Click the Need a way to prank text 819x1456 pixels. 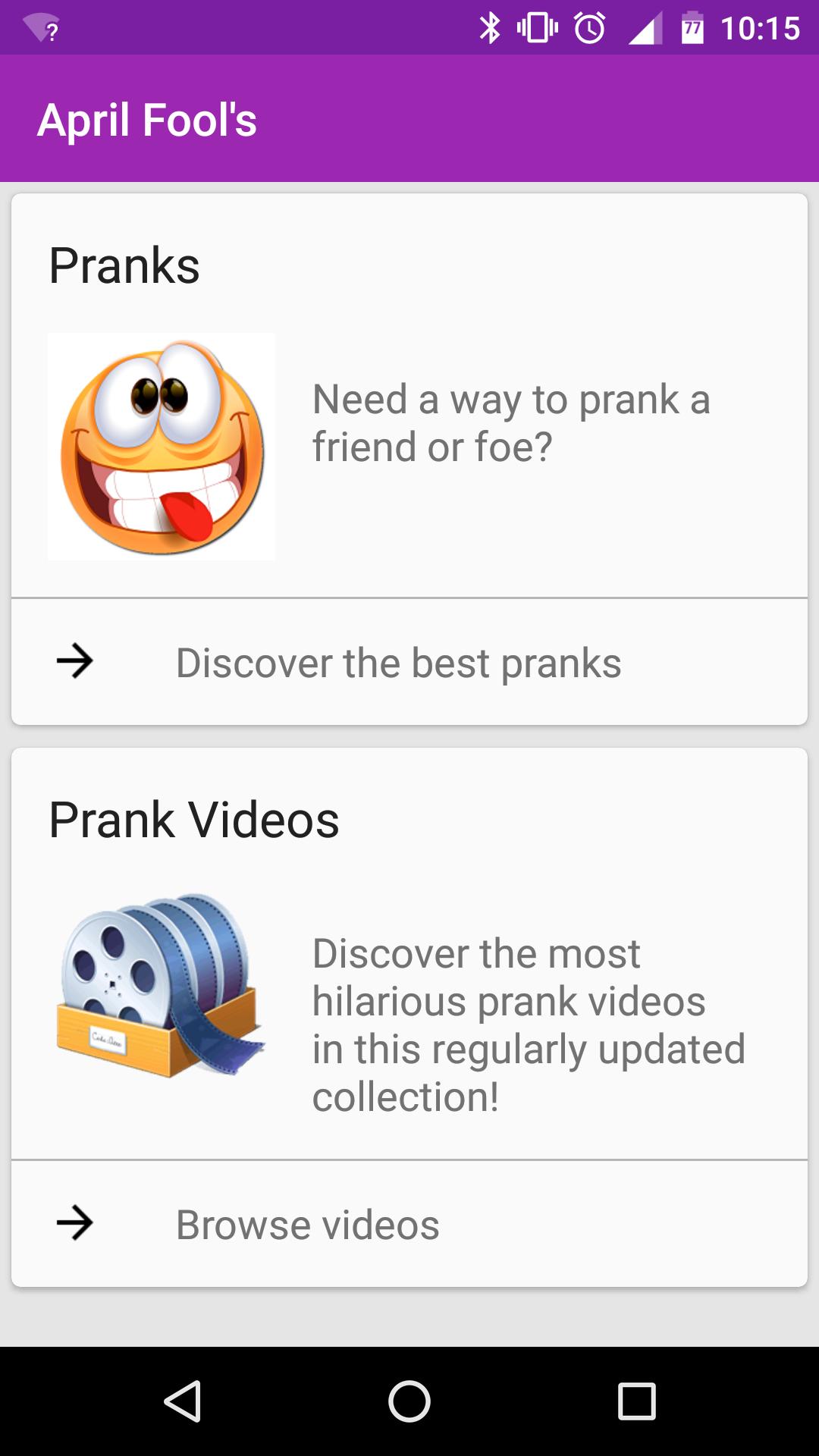point(512,421)
